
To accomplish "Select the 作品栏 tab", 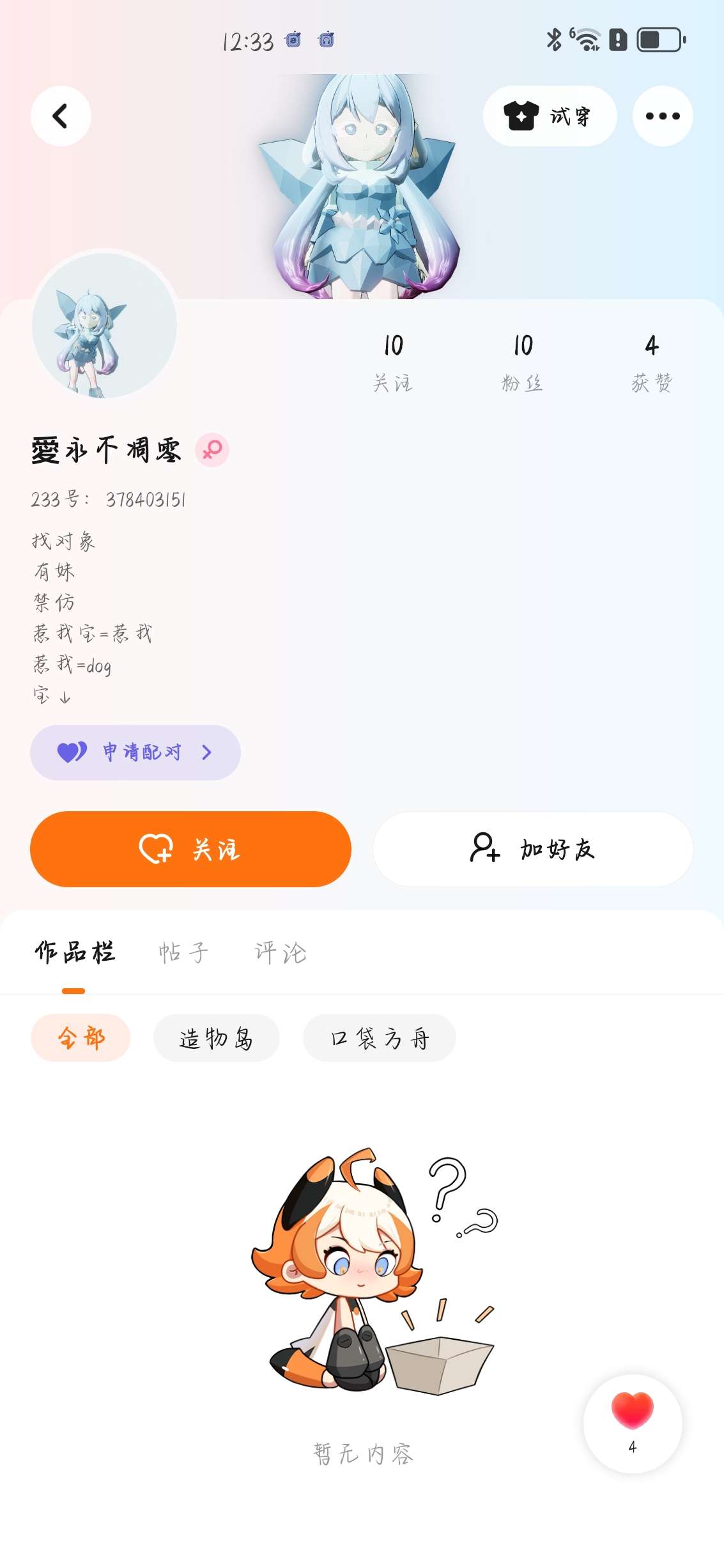I will pyautogui.click(x=75, y=952).
